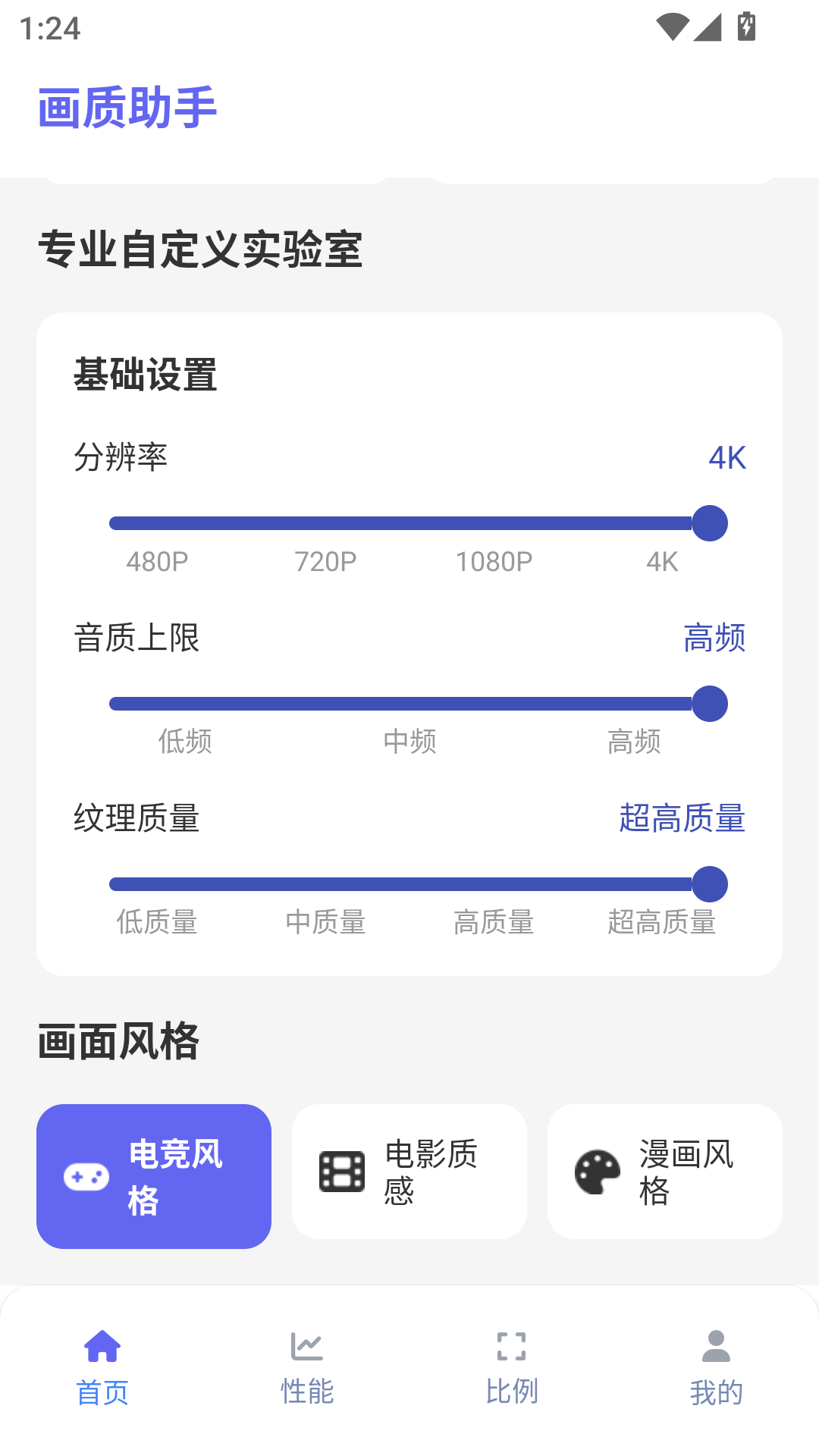
Task: Tap the blue 4K value next to 分辨率
Action: 726,459
